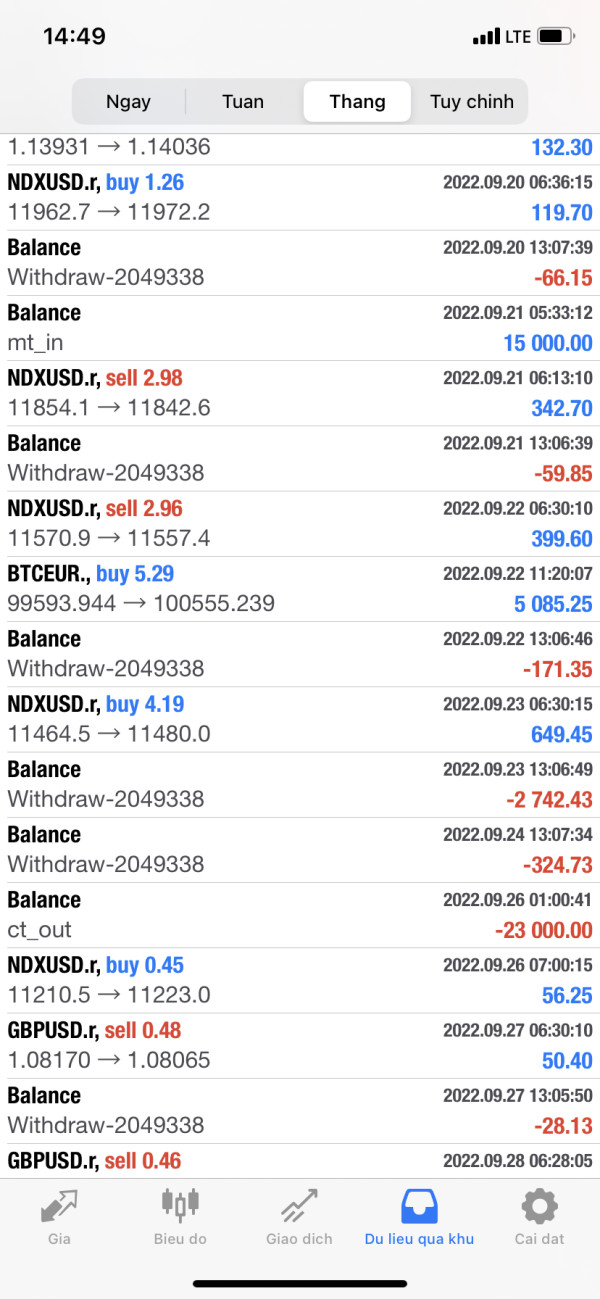600x1299 pixels.
Task: Open the ct_out -23 000.00 balance entry
Action: (x=300, y=915)
